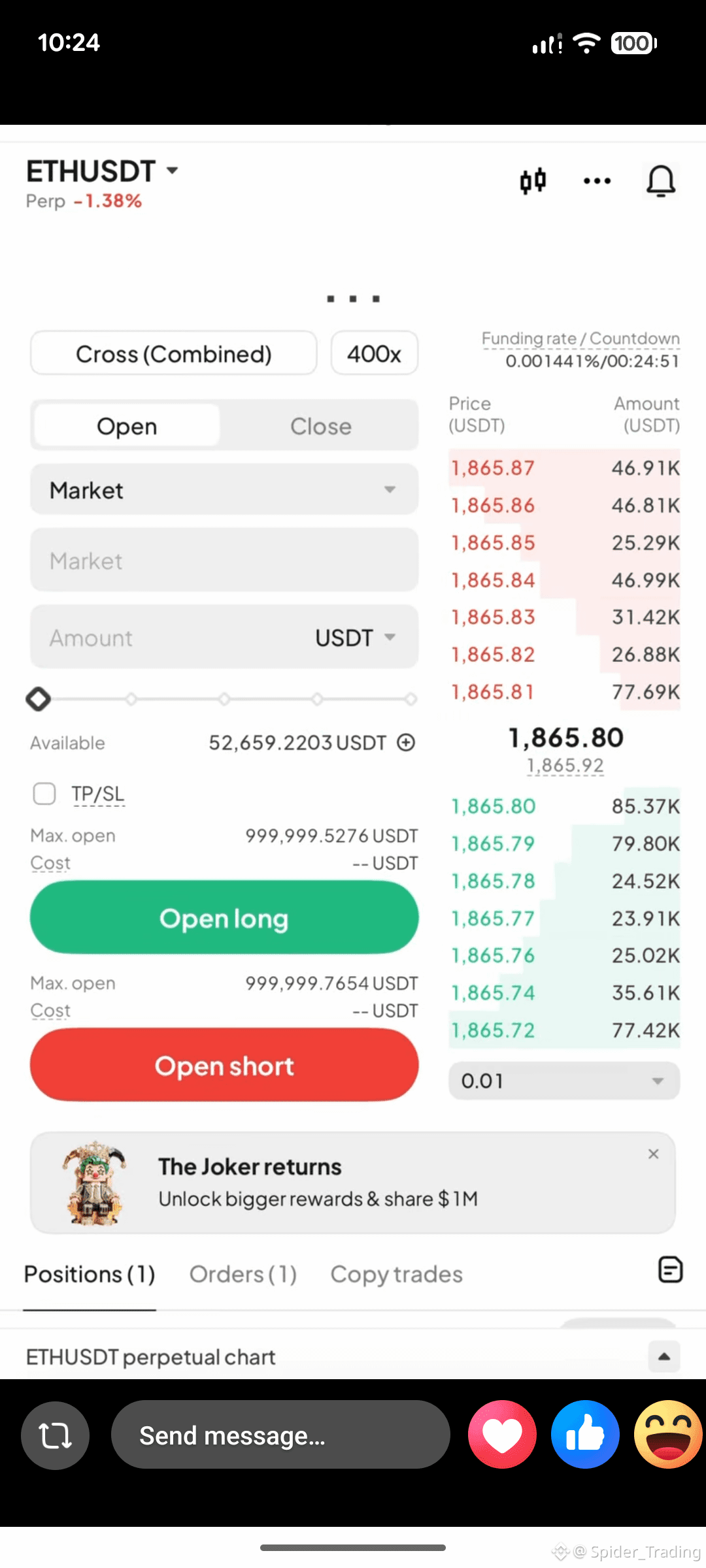This screenshot has height=1568, width=706.
Task: Send a heart reaction
Action: (x=502, y=1435)
